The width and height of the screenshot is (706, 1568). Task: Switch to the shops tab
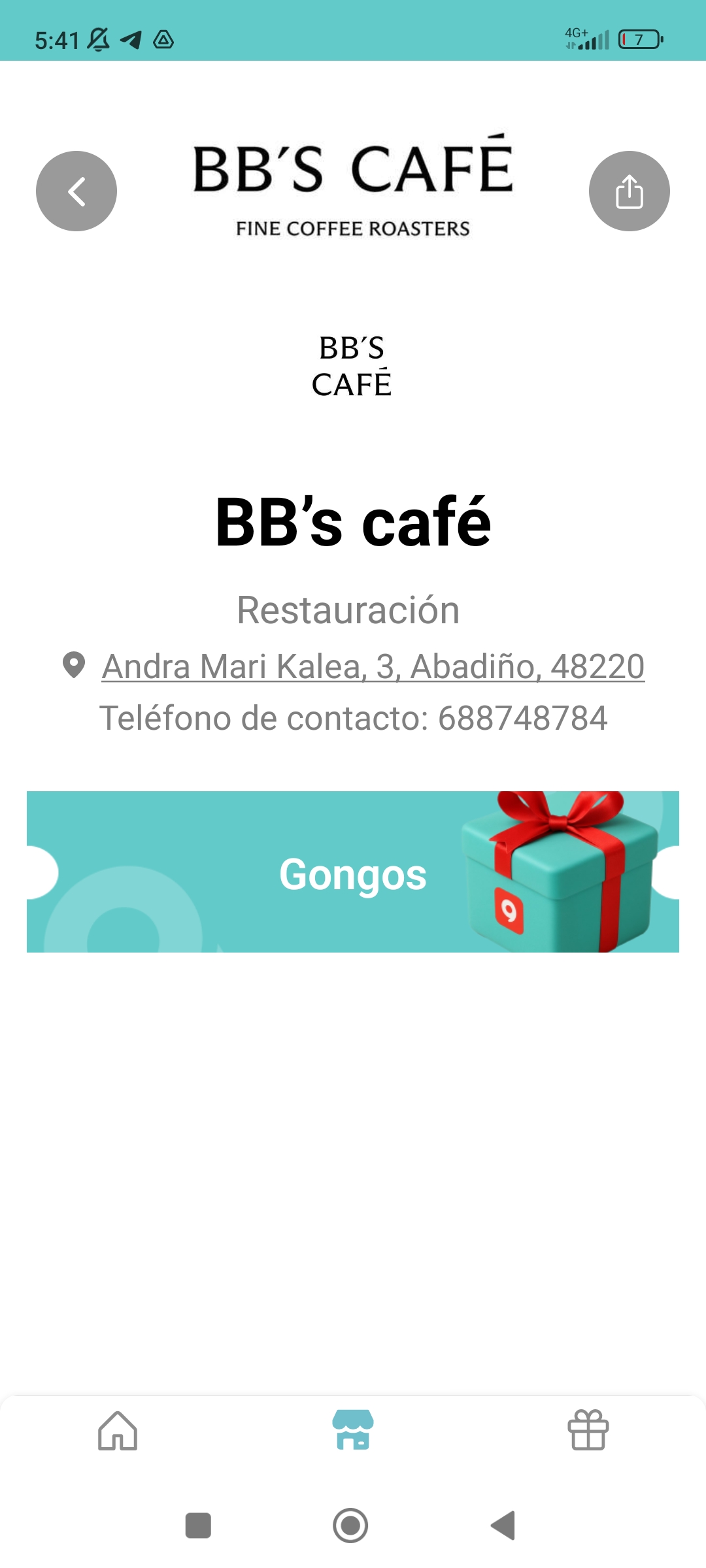(353, 1430)
